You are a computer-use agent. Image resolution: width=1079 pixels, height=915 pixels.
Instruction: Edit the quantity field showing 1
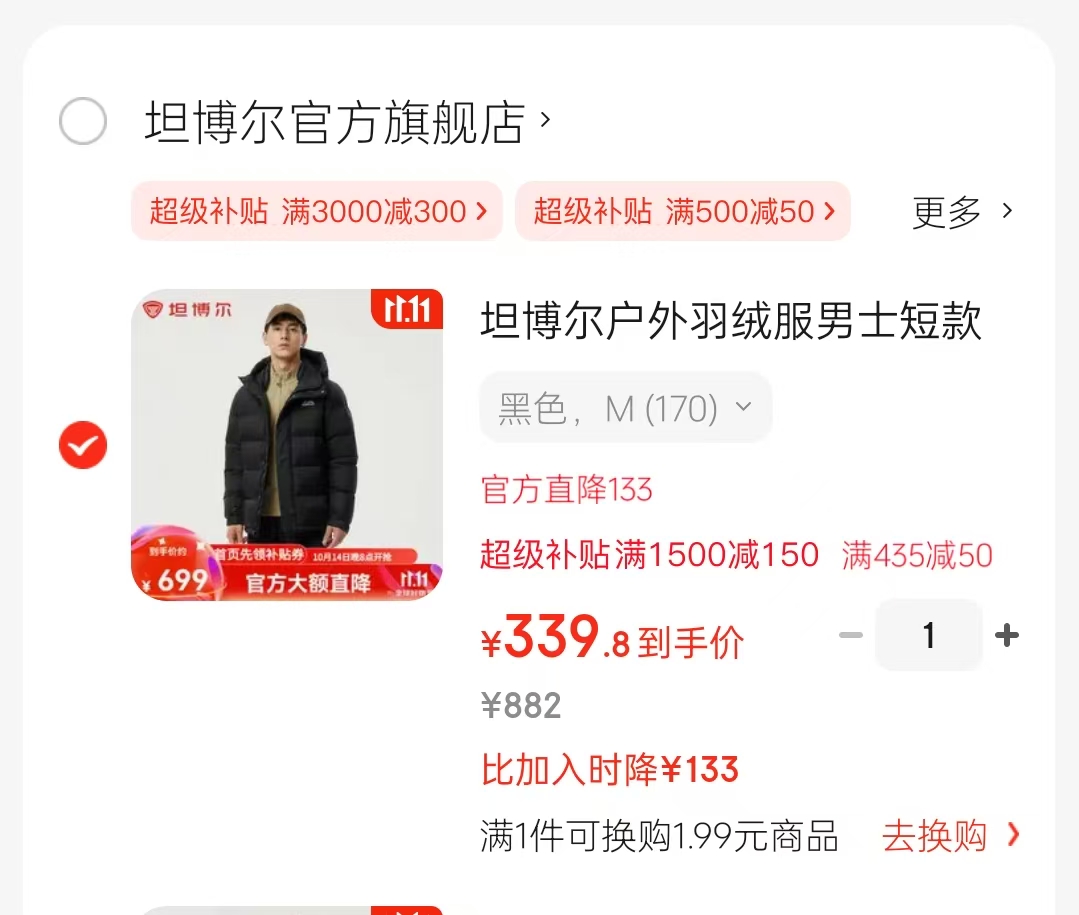click(x=928, y=635)
